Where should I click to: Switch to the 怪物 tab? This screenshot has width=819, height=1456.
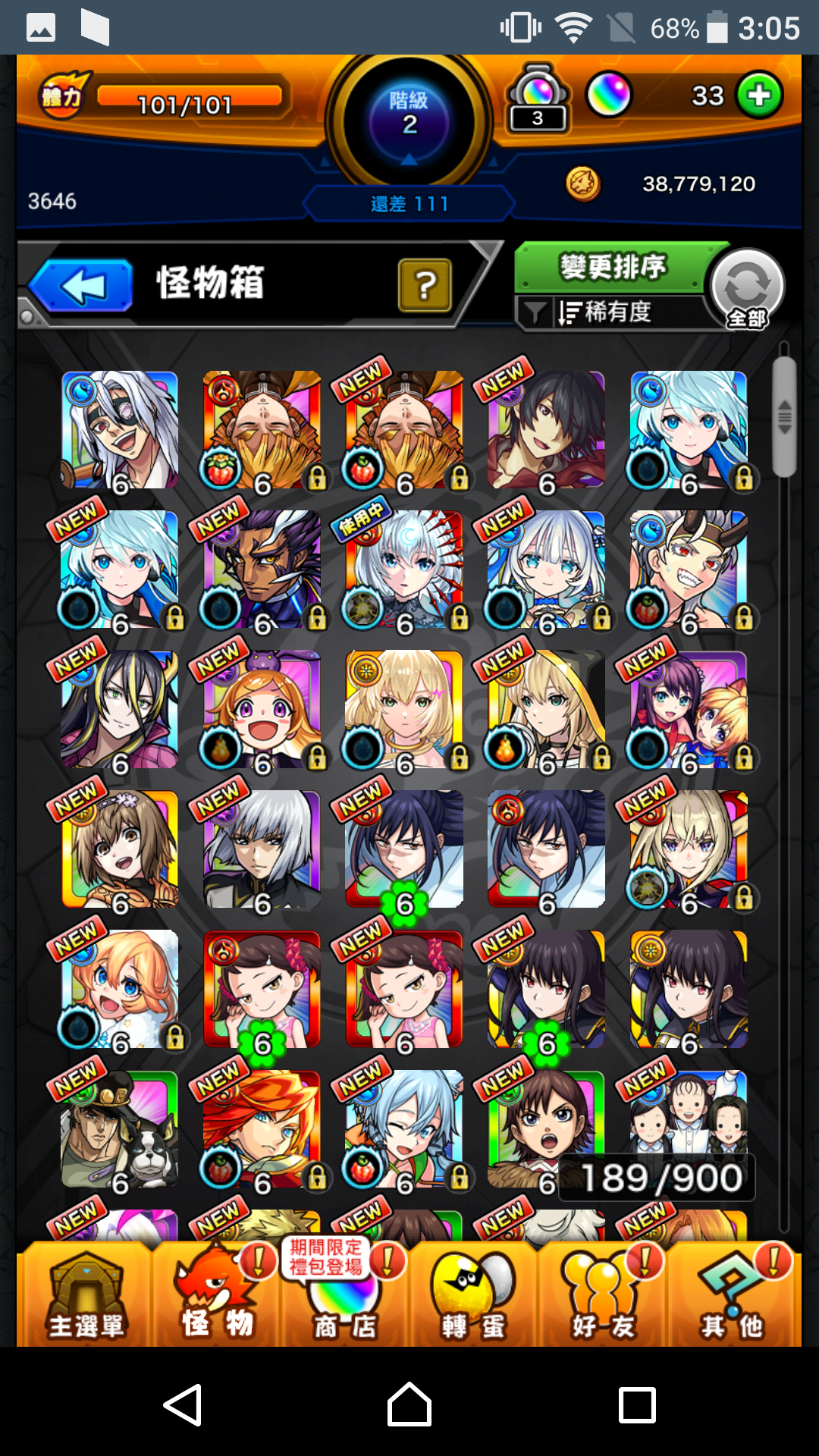pyautogui.click(x=217, y=1297)
